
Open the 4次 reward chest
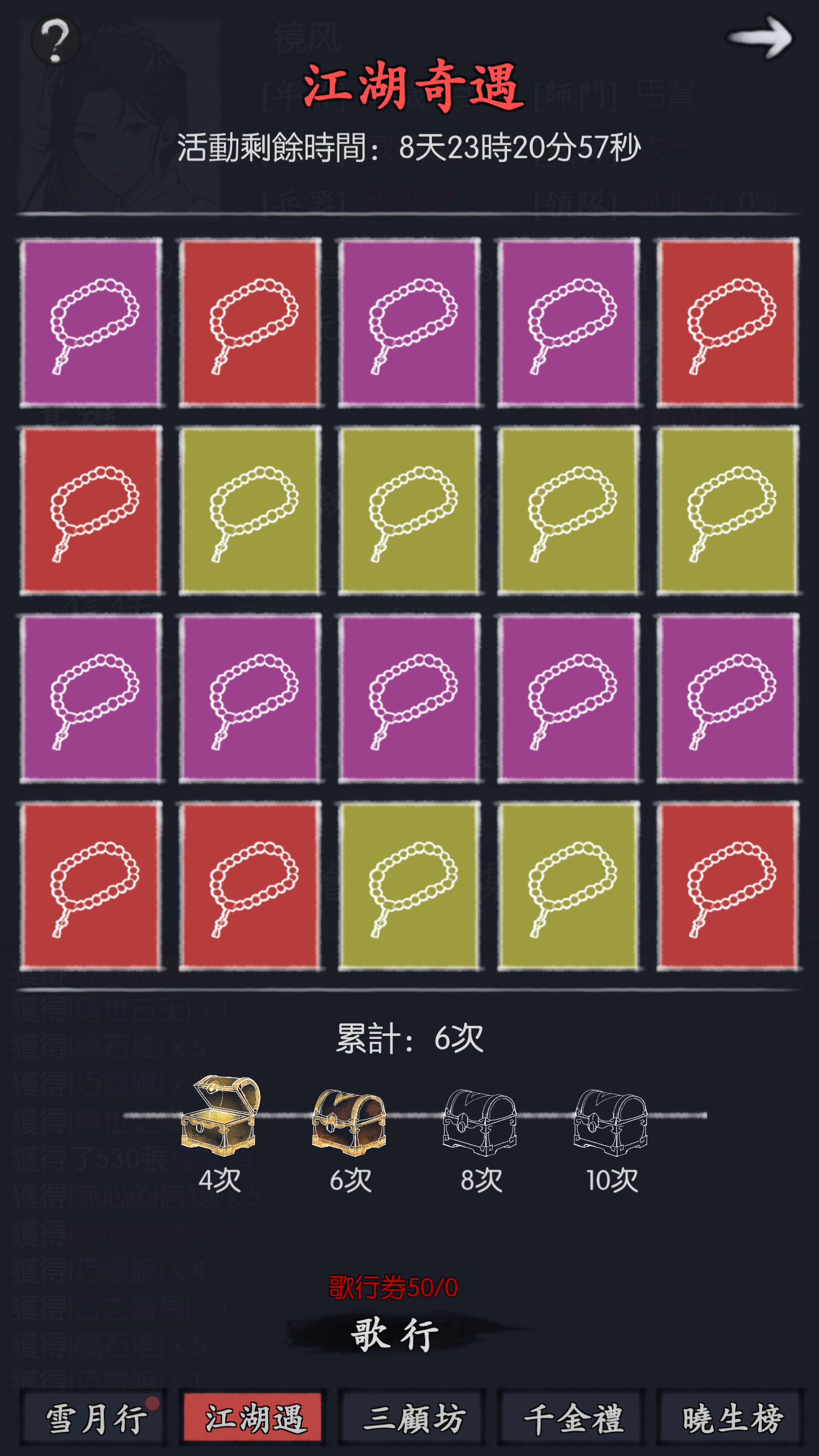[220, 1116]
